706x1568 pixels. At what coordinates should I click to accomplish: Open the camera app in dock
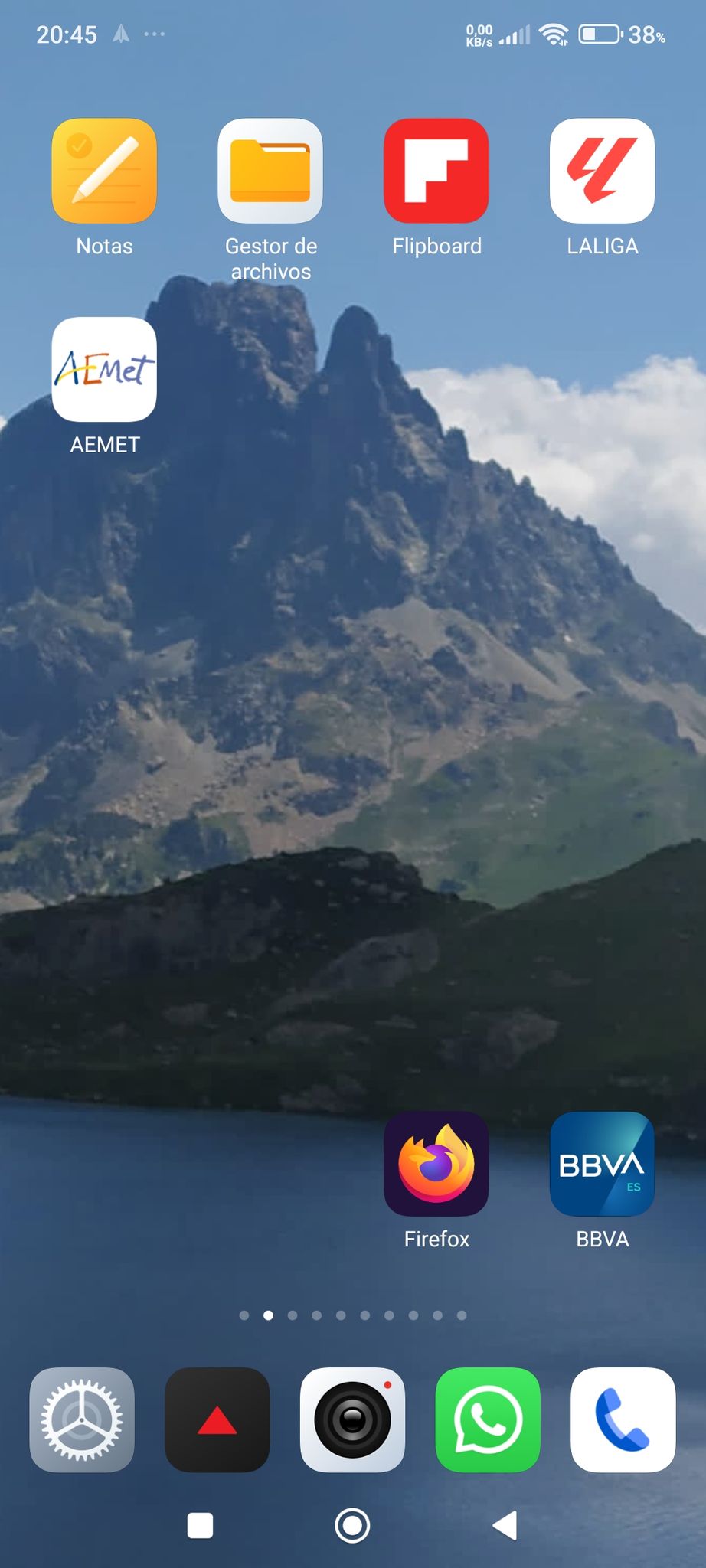click(x=352, y=1419)
